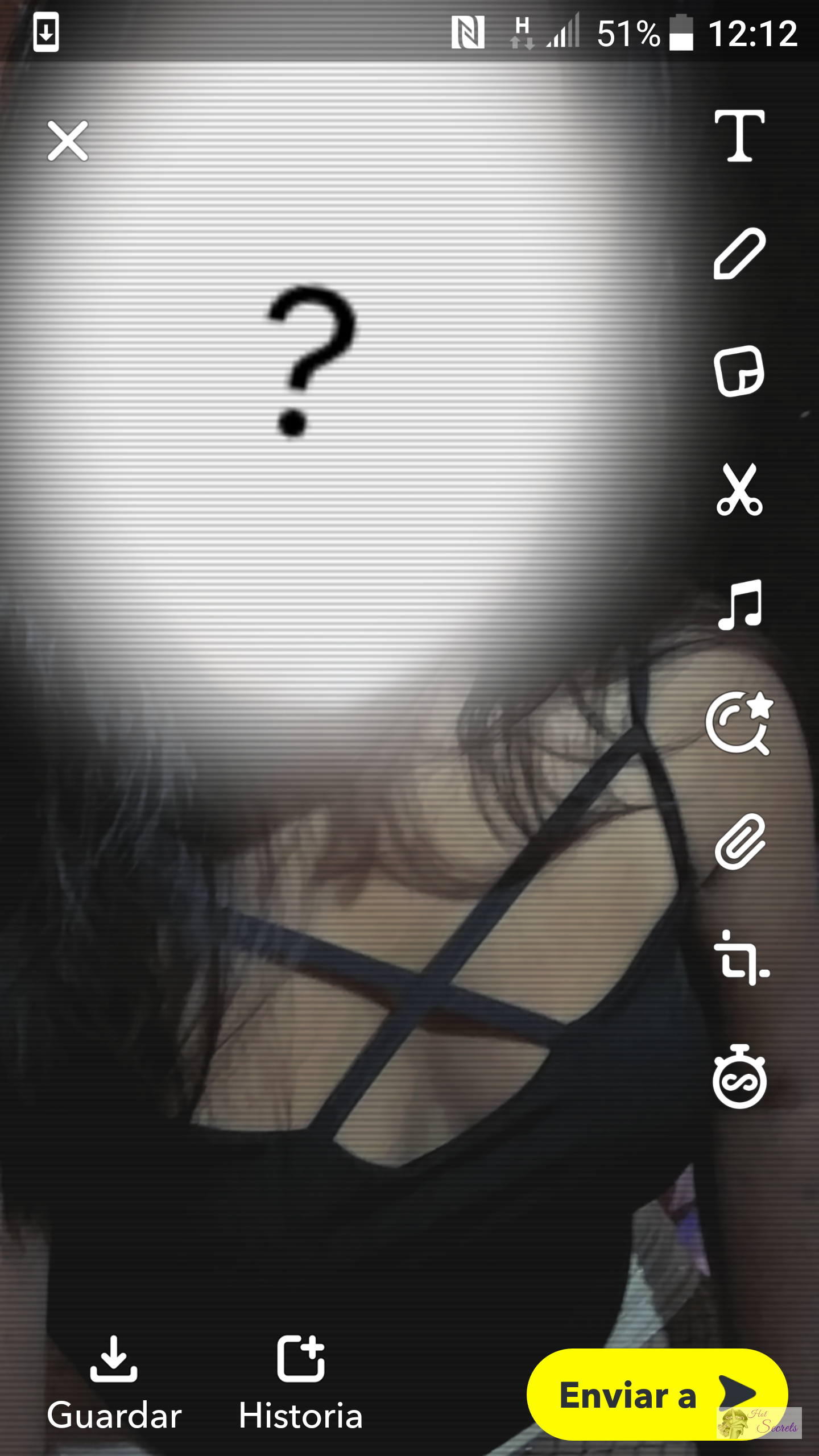Image resolution: width=819 pixels, height=1456 pixels.
Task: Select the scissors cutout tool
Action: 739,489
